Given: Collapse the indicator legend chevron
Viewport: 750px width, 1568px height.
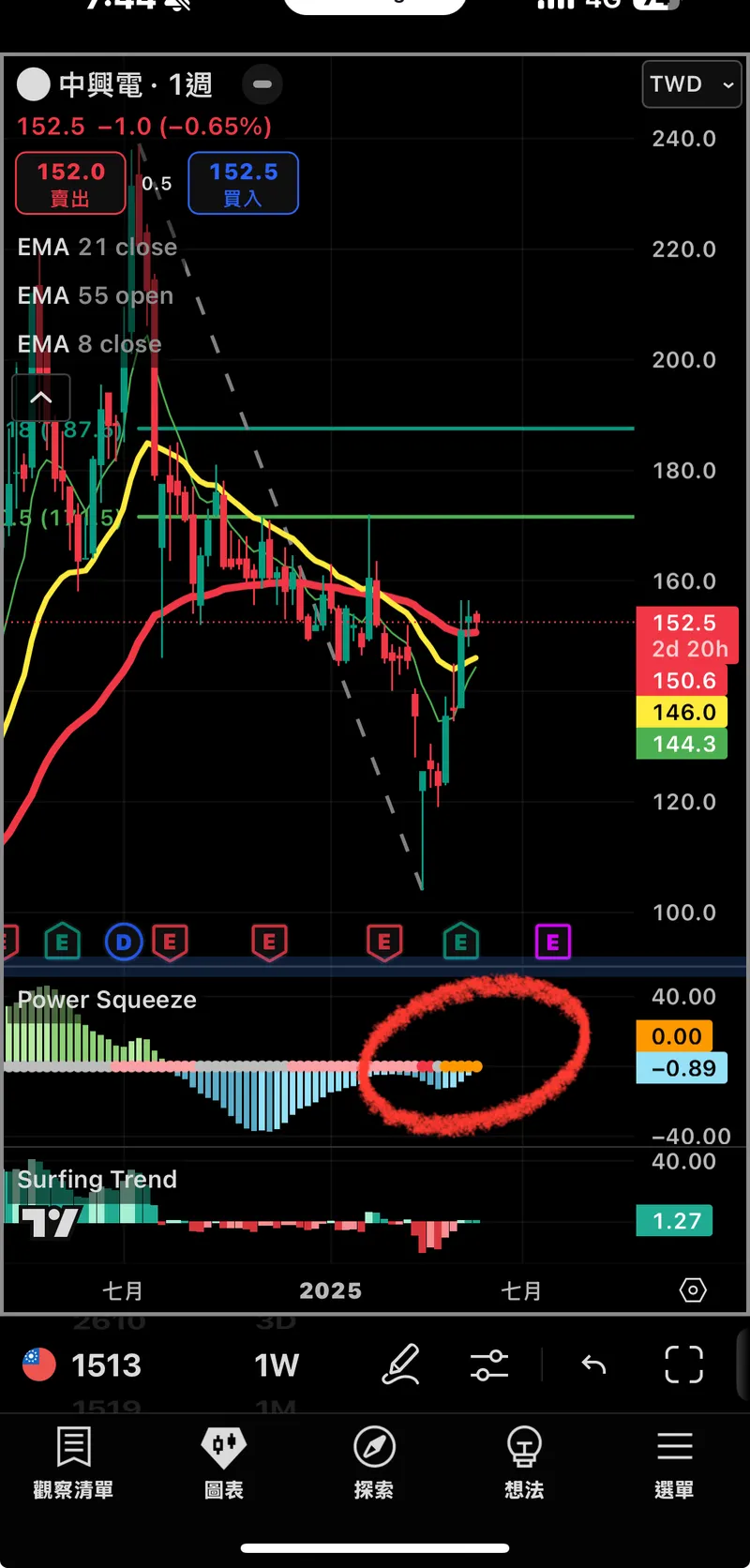Looking at the screenshot, I should tap(41, 398).
